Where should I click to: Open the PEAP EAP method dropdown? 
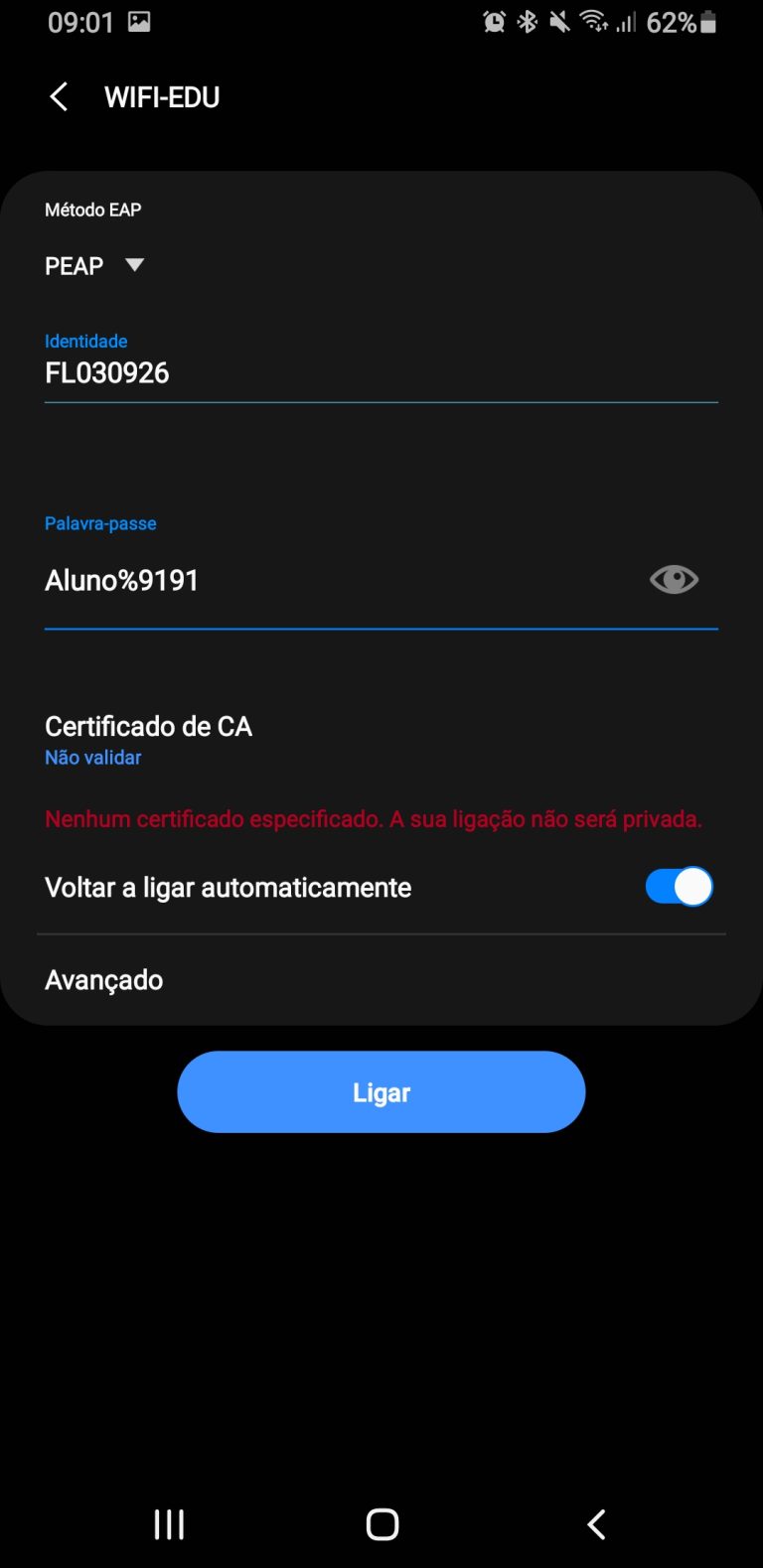(94, 266)
